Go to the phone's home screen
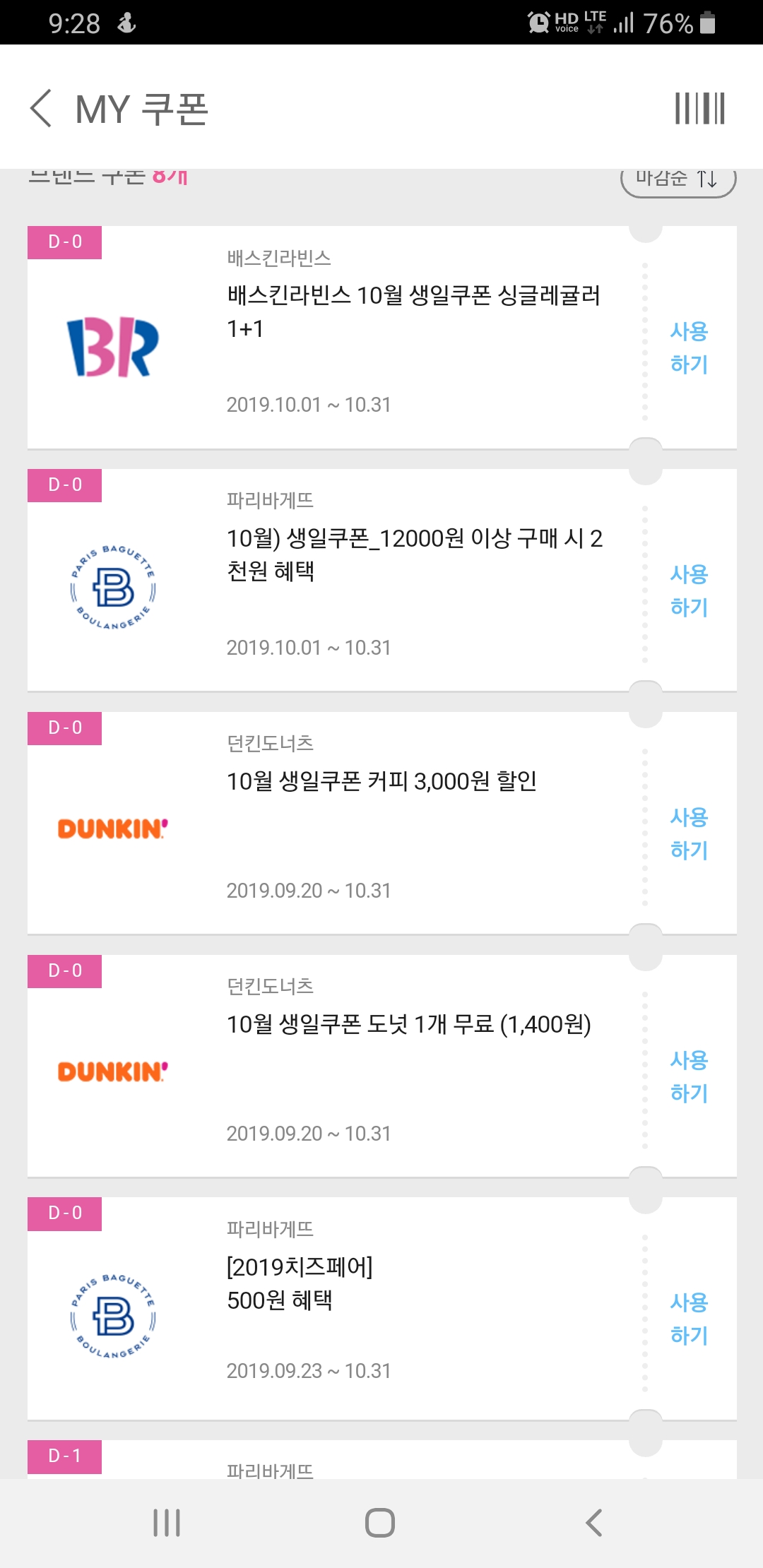Viewport: 763px width, 1568px height. (380, 1523)
